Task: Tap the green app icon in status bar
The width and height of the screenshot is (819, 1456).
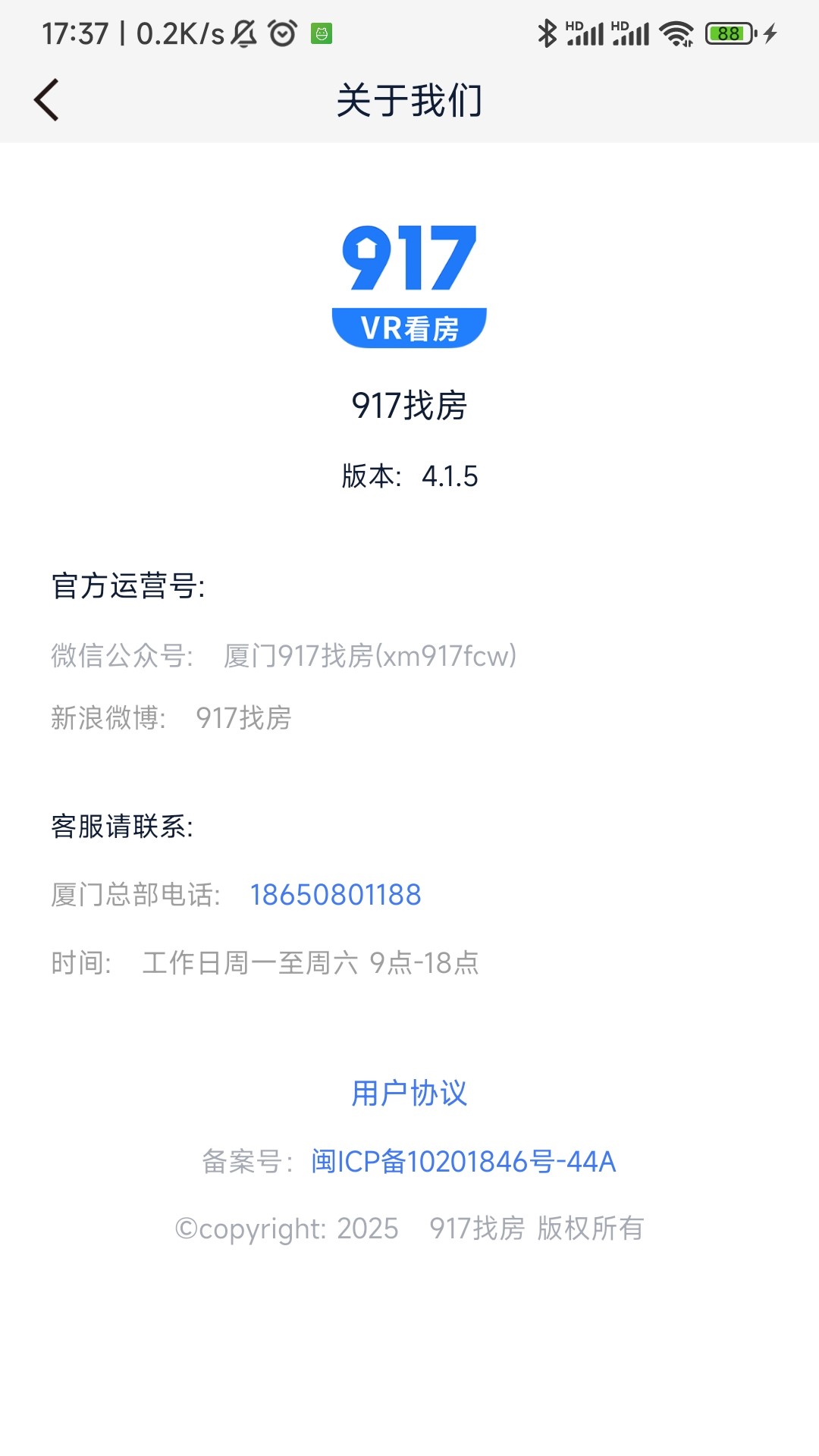Action: point(320,32)
